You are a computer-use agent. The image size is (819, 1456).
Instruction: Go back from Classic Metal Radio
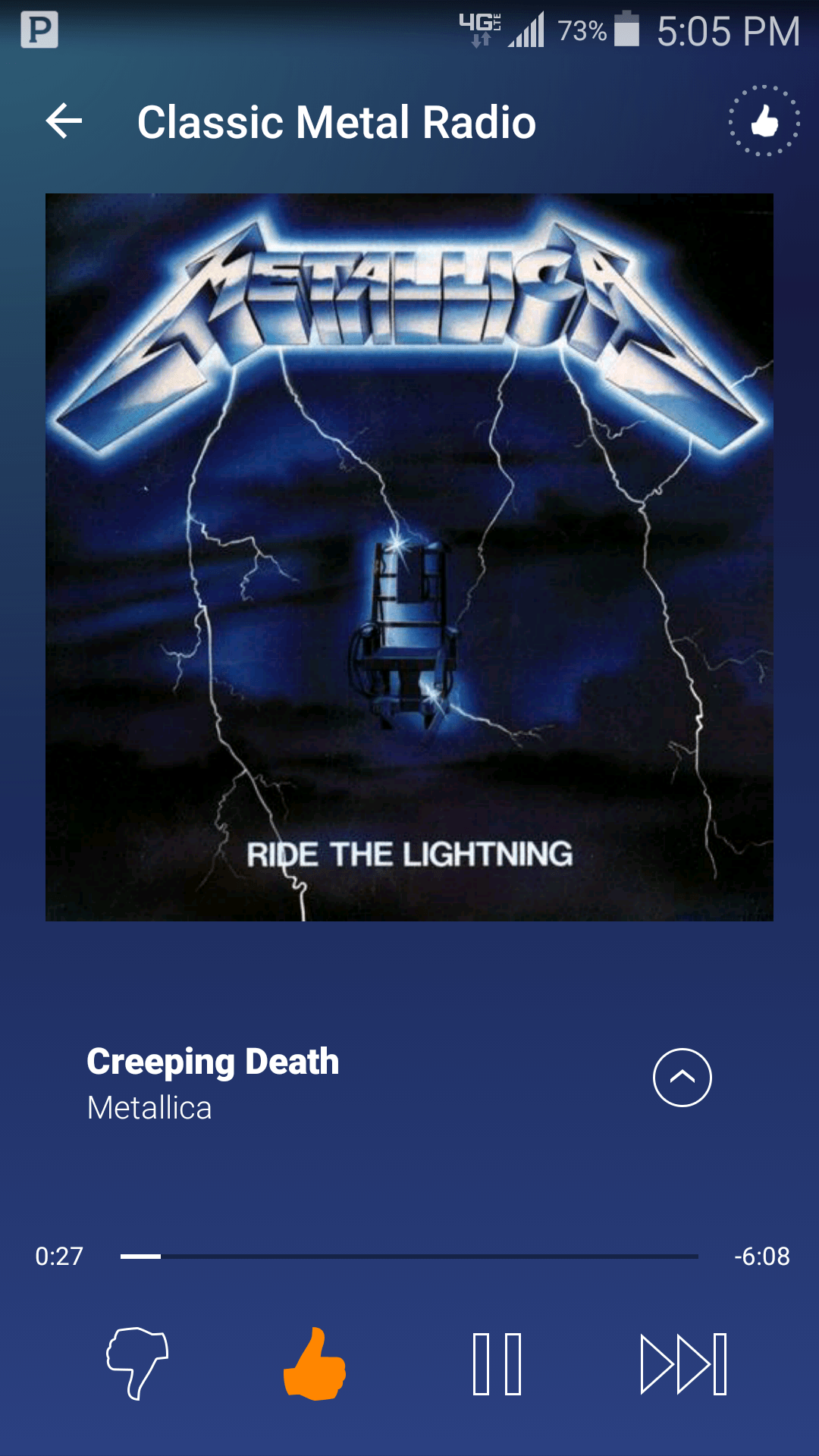pos(64,121)
